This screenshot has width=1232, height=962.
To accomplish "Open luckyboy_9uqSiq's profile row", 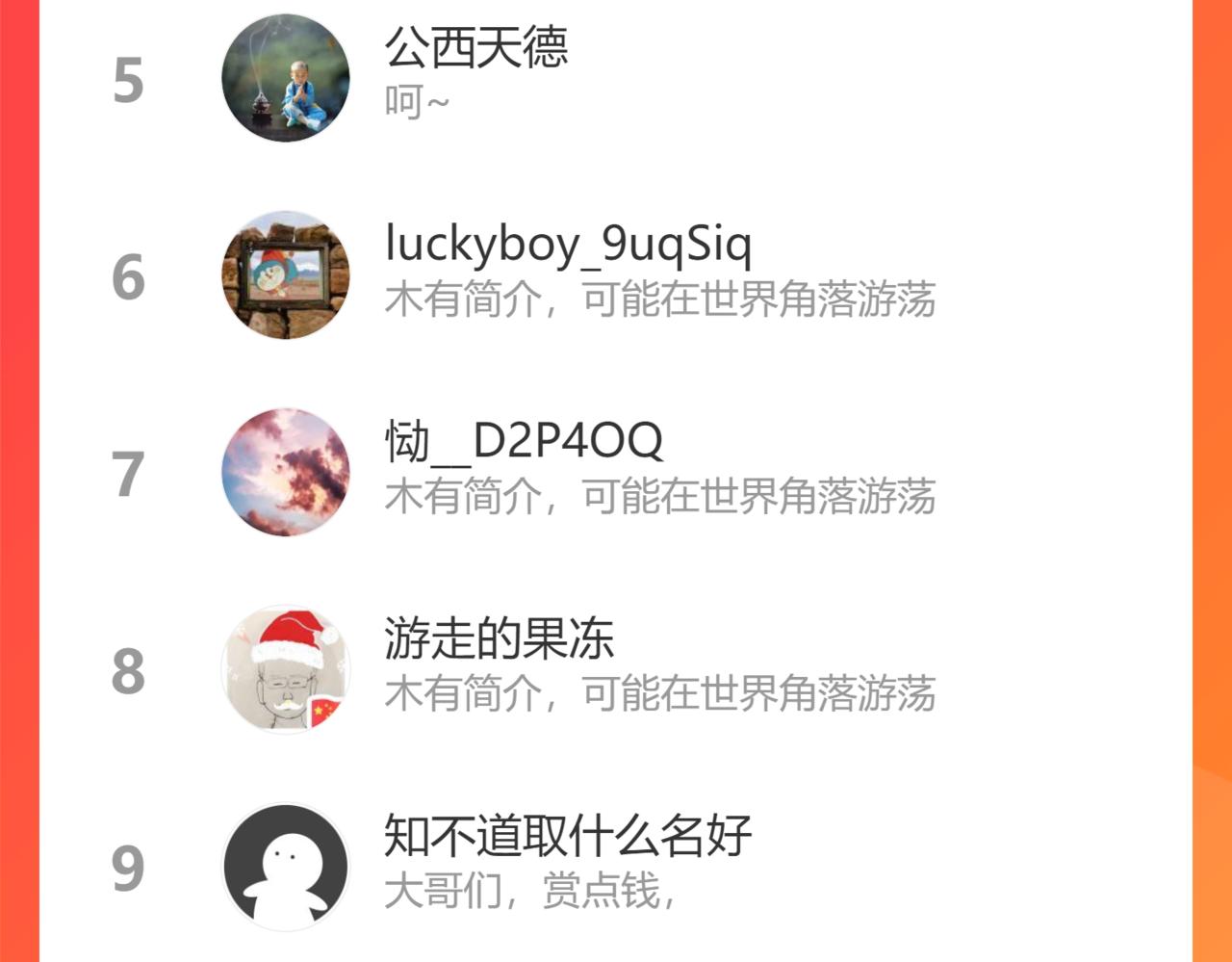I will click(616, 275).
